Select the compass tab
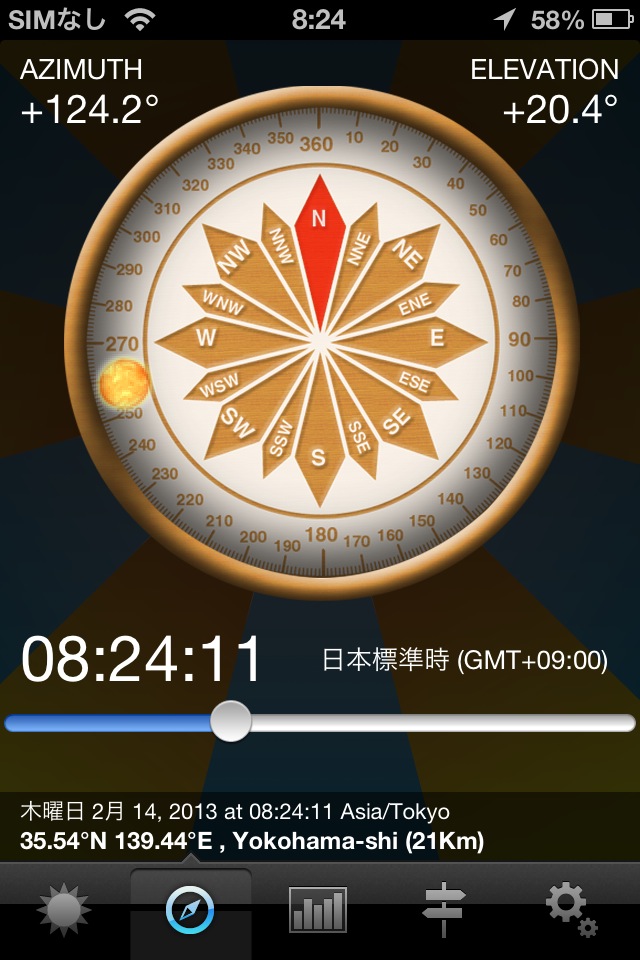Screen dimensions: 640x960 click(190, 911)
